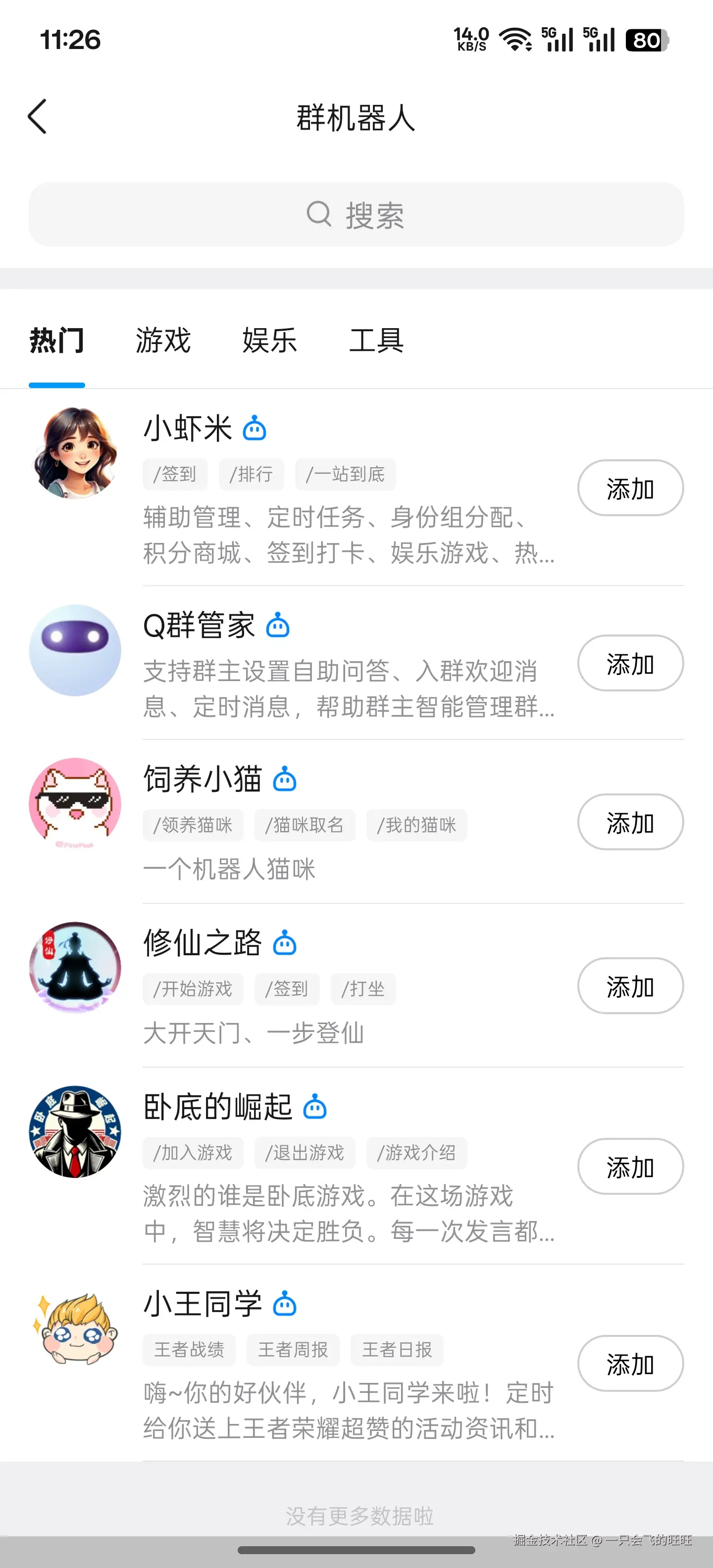Image resolution: width=713 pixels, height=1568 pixels.
Task: Open the 搜索 search box
Action: (356, 215)
